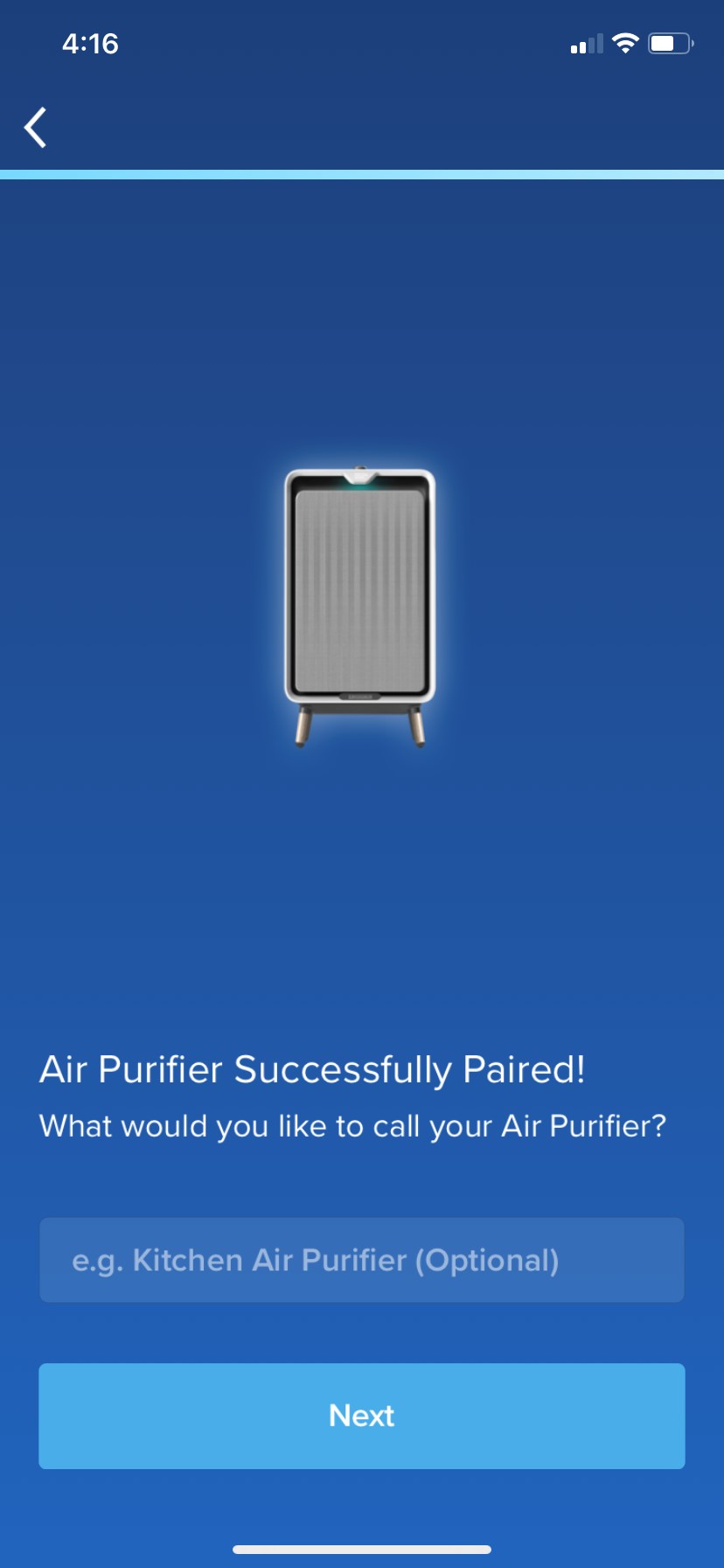Go back using the top-left arrow
This screenshot has height=1568, width=724.
pyautogui.click(x=36, y=128)
